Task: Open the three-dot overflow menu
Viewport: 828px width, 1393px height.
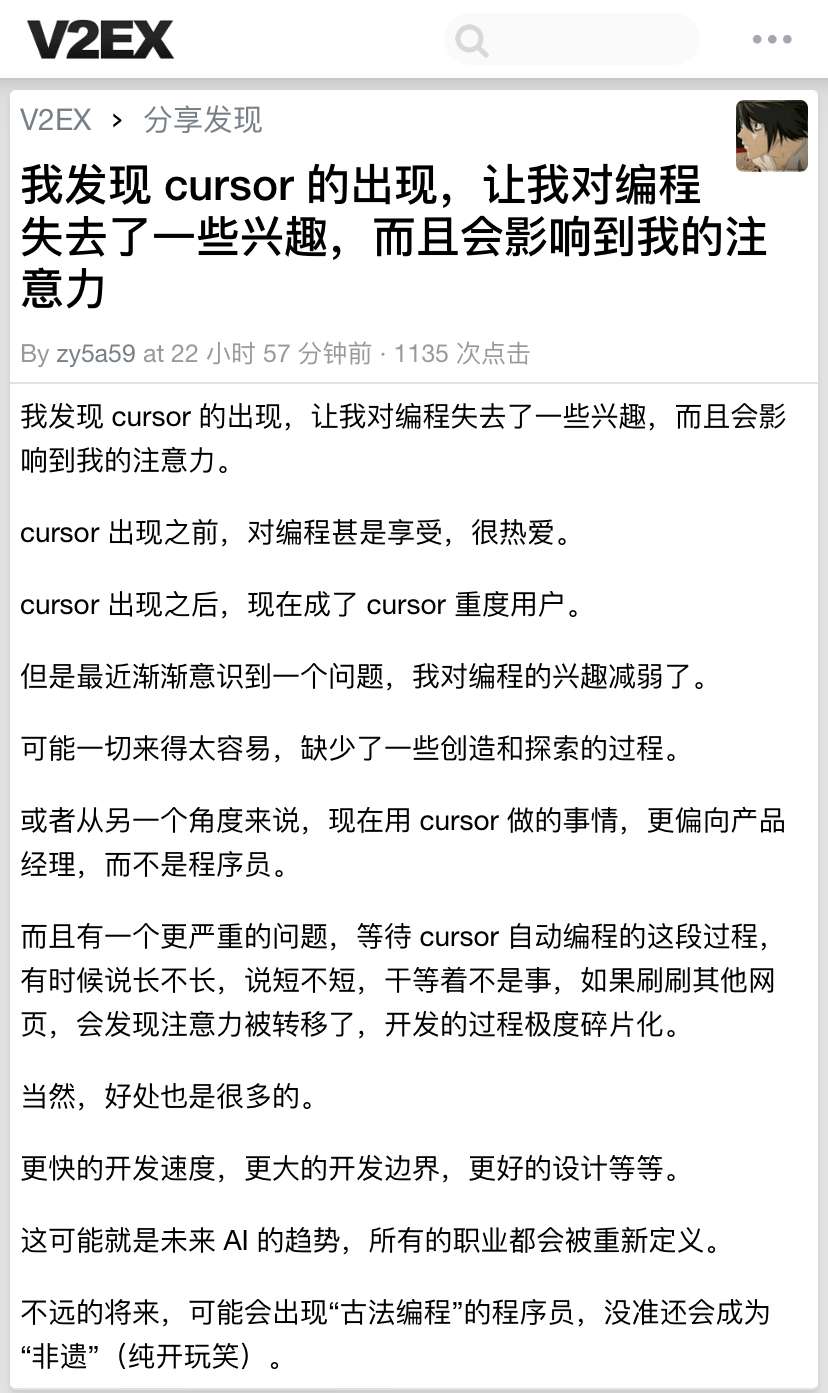Action: coord(772,40)
